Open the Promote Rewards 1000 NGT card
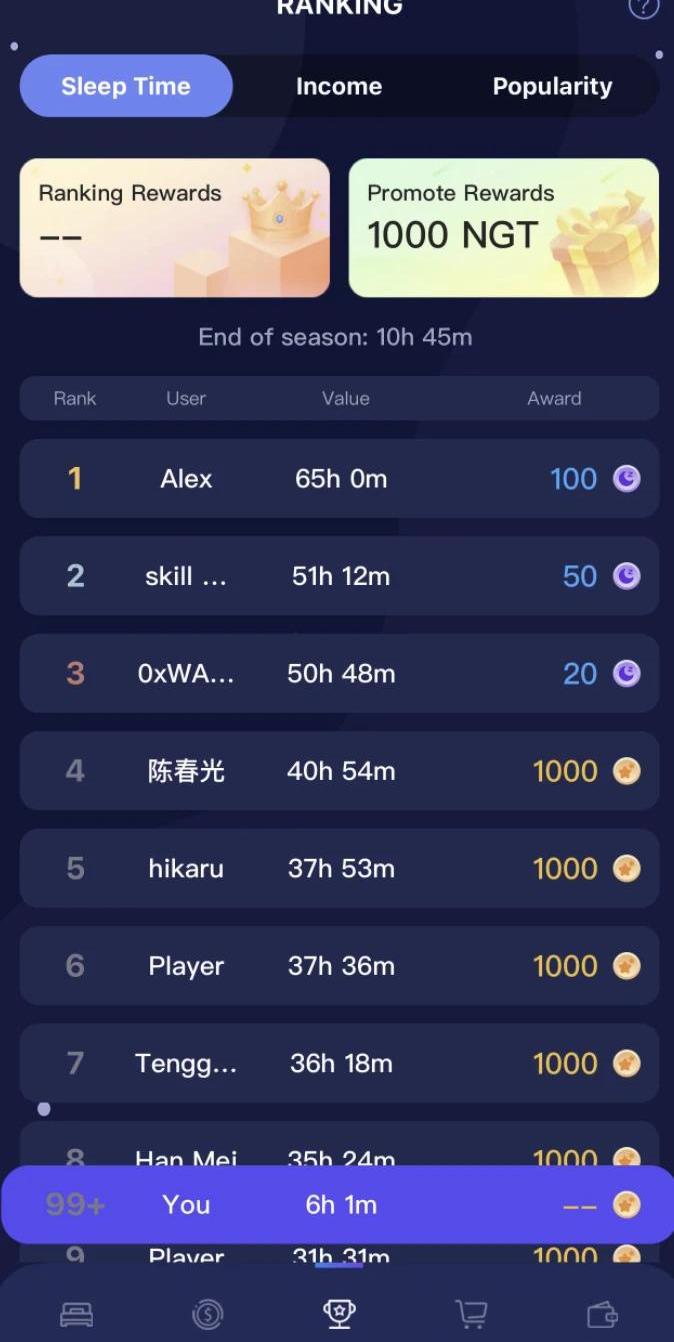Screen dimensions: 674x1342 click(x=503, y=228)
